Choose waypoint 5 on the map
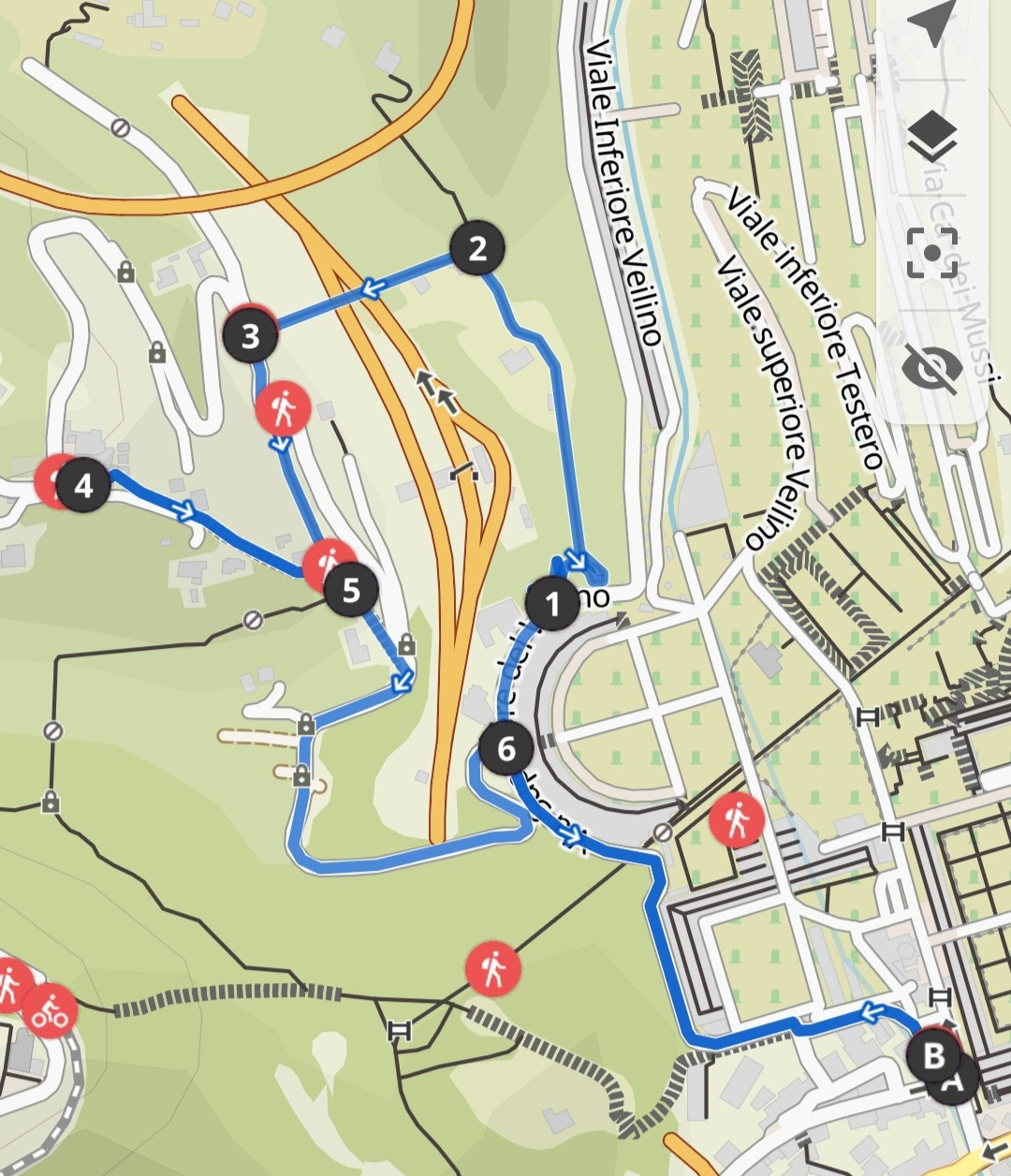The image size is (1011, 1176). [351, 590]
